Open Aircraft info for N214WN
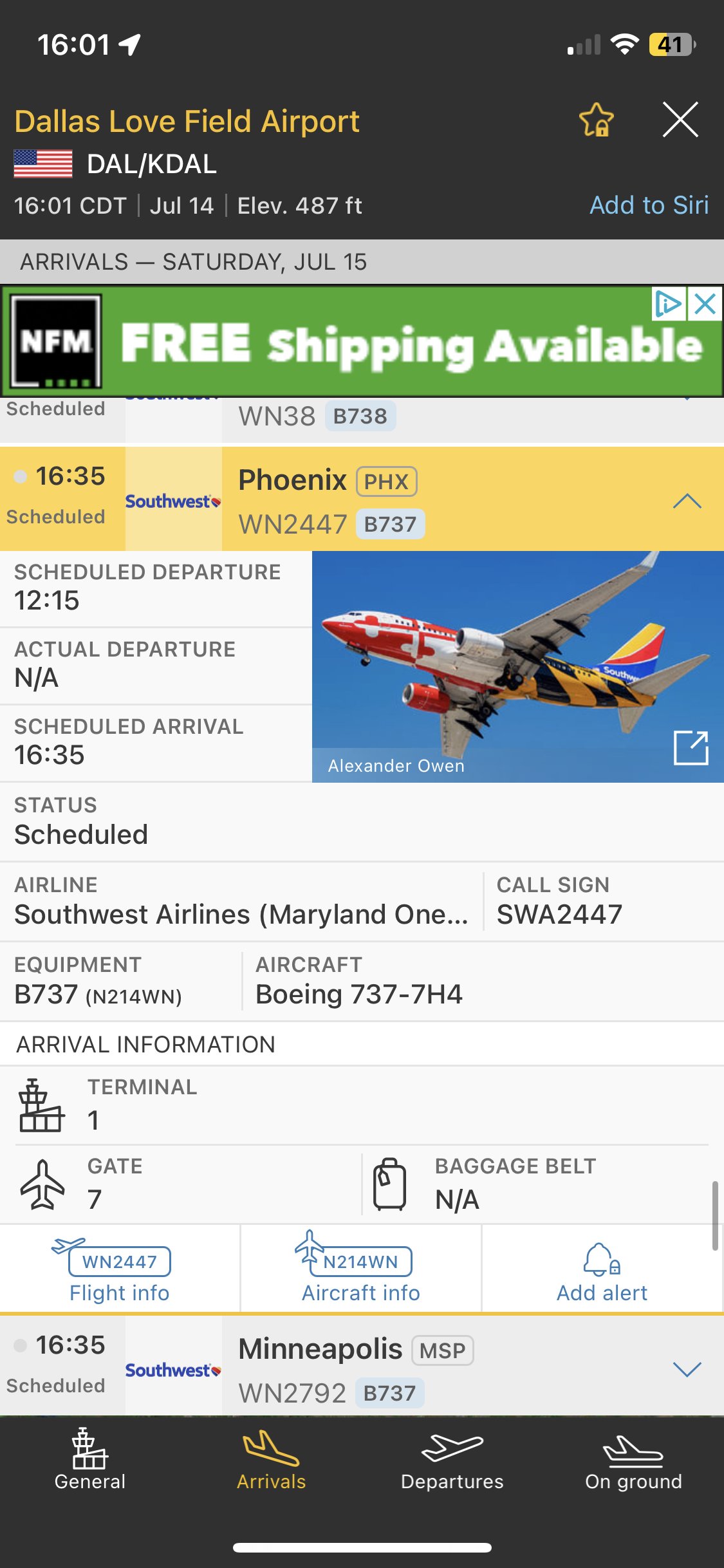Image resolution: width=724 pixels, height=1568 pixels. pos(360,1269)
